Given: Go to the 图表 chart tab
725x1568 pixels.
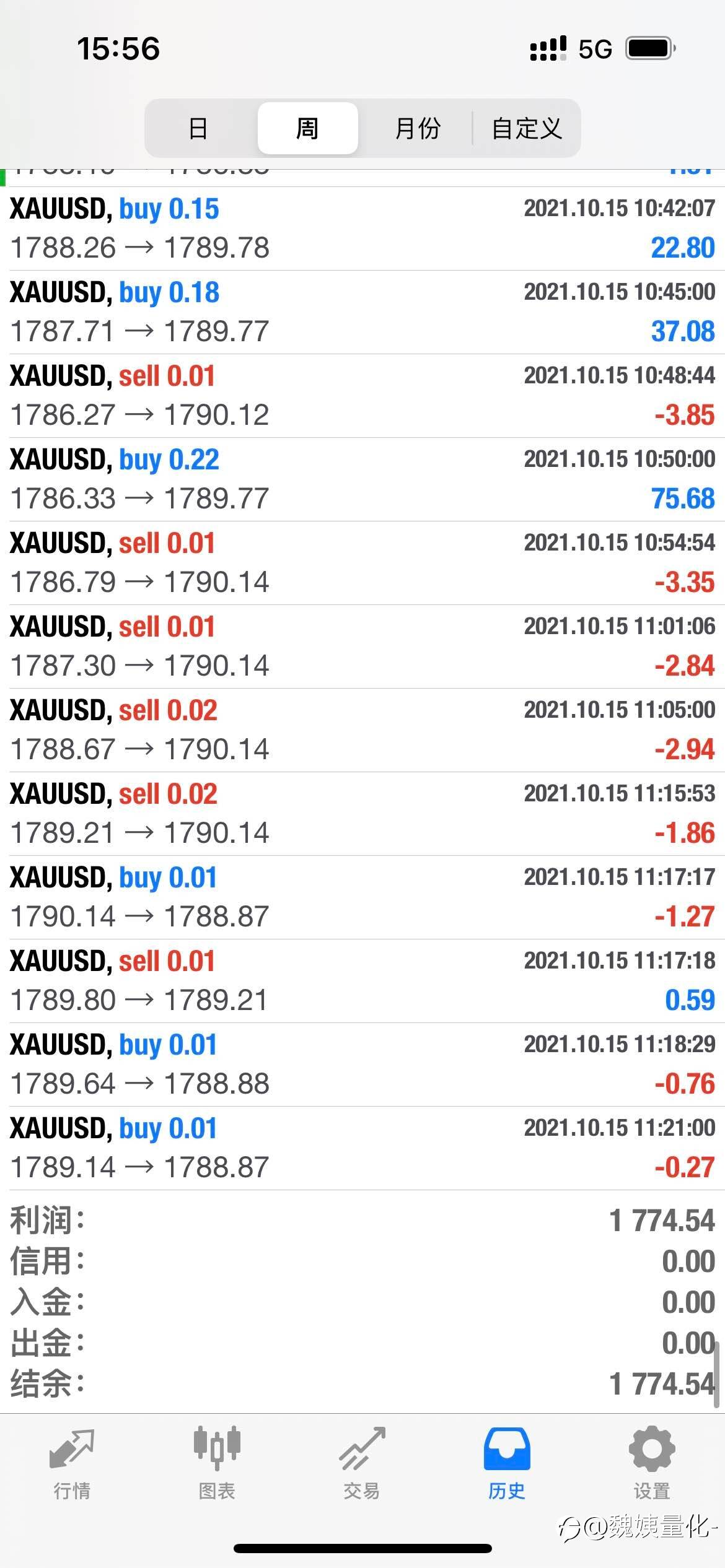Looking at the screenshot, I should pyautogui.click(x=217, y=1464).
